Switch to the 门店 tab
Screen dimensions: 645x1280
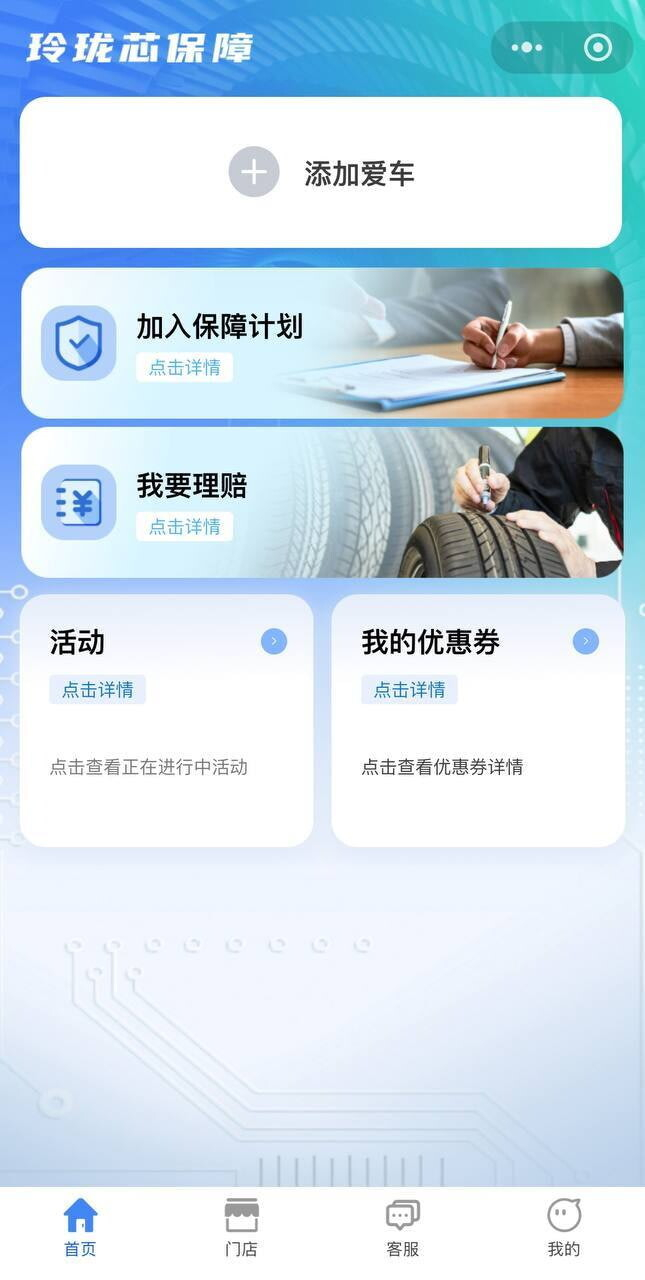point(241,1228)
